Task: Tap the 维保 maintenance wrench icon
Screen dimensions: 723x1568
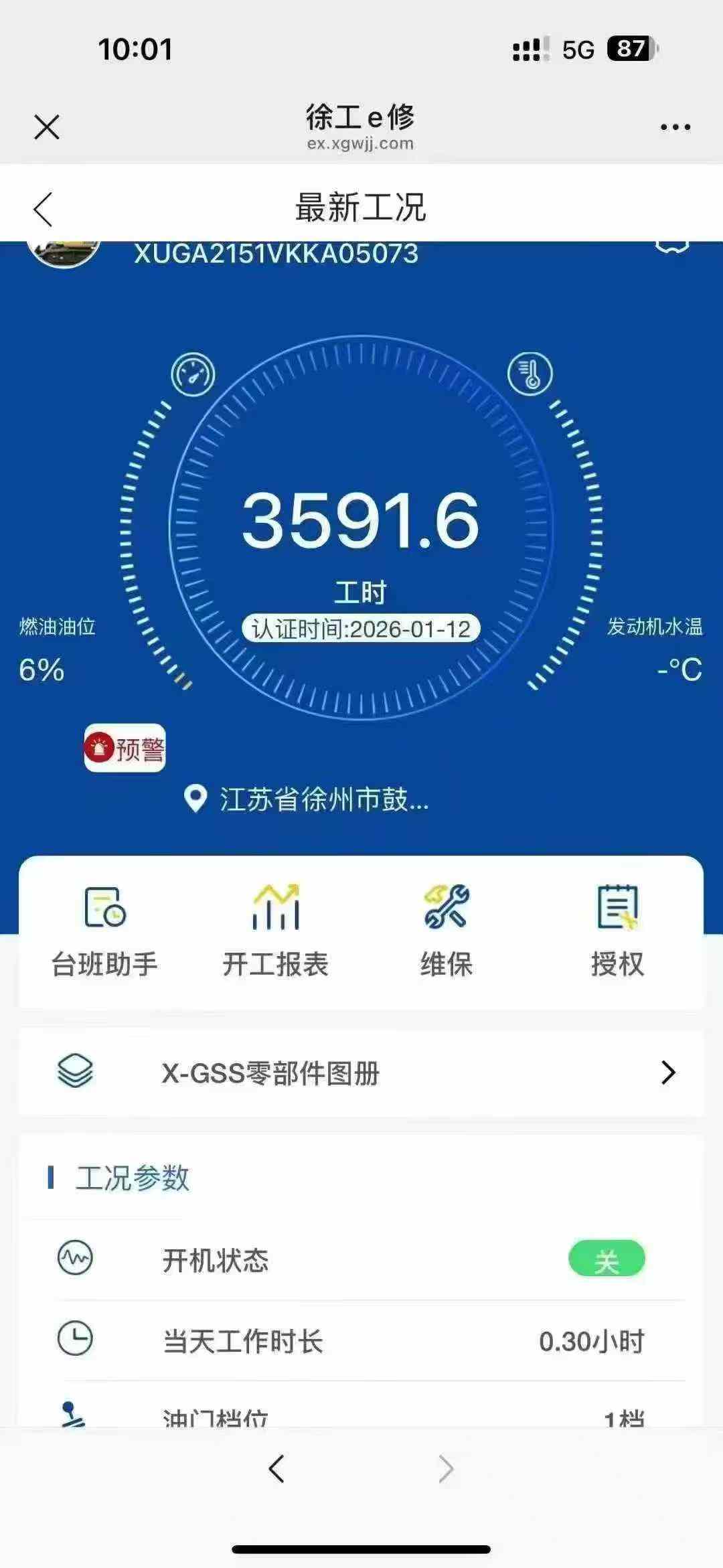Action: tap(445, 907)
